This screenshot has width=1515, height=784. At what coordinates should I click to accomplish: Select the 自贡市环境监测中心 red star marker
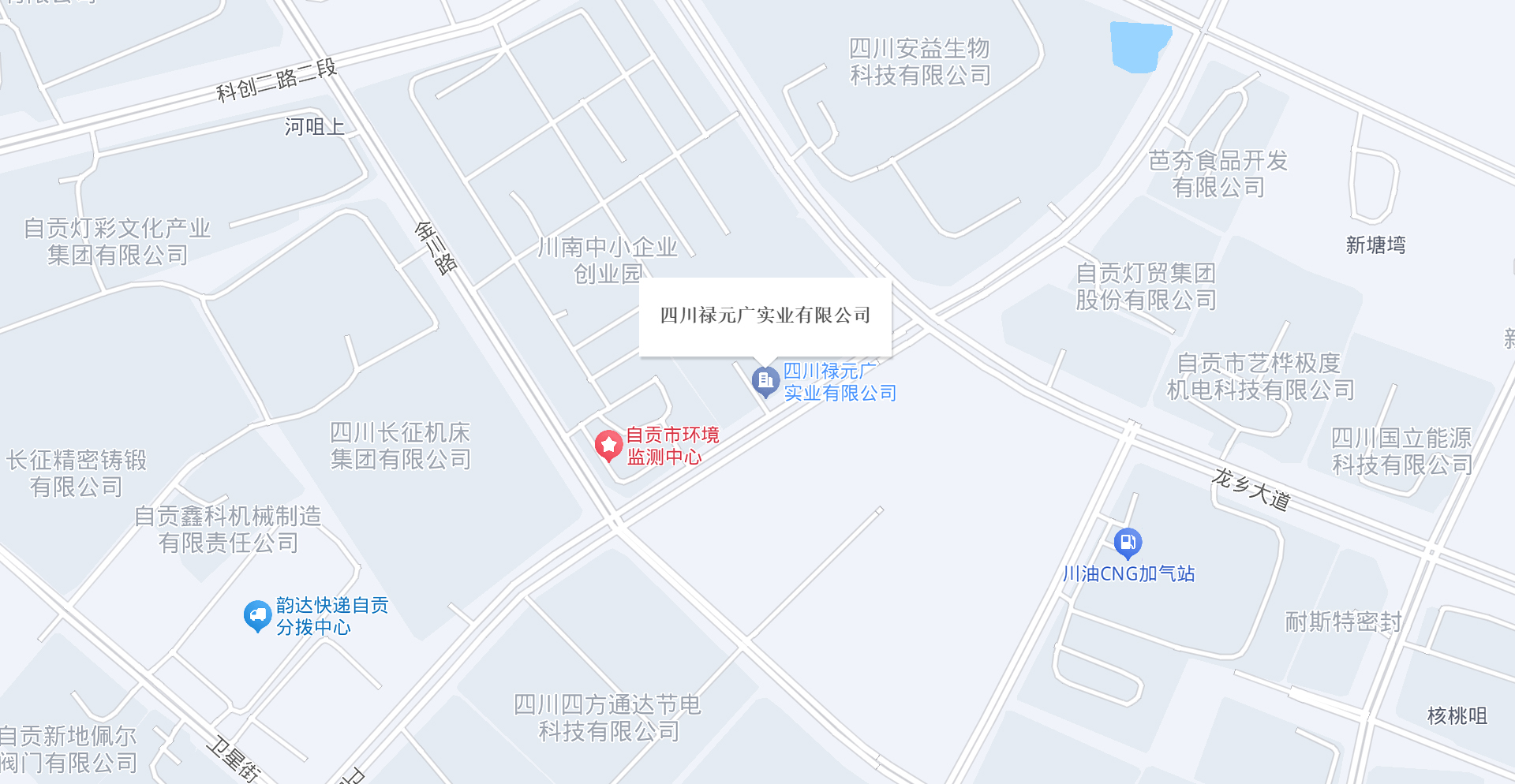click(608, 446)
